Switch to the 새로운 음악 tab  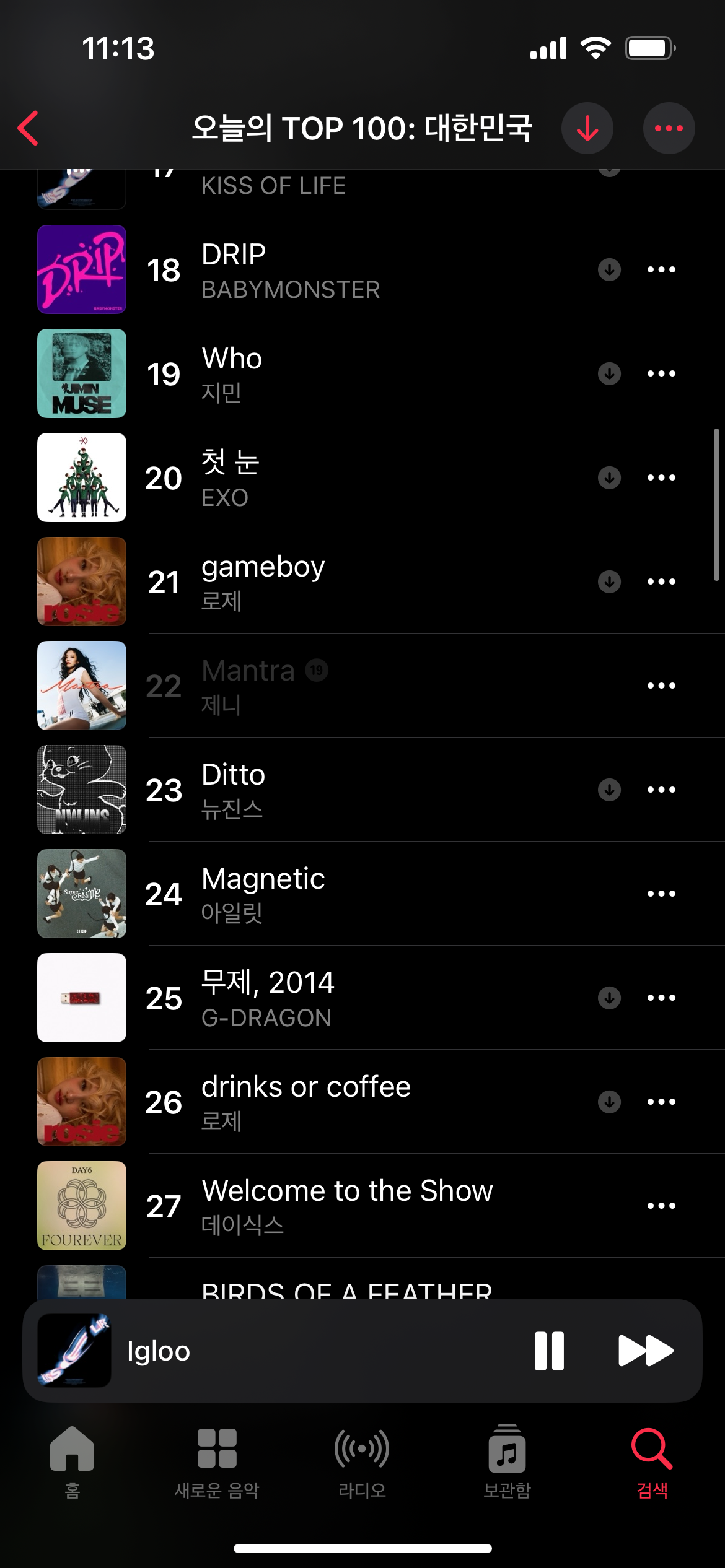click(x=217, y=1461)
